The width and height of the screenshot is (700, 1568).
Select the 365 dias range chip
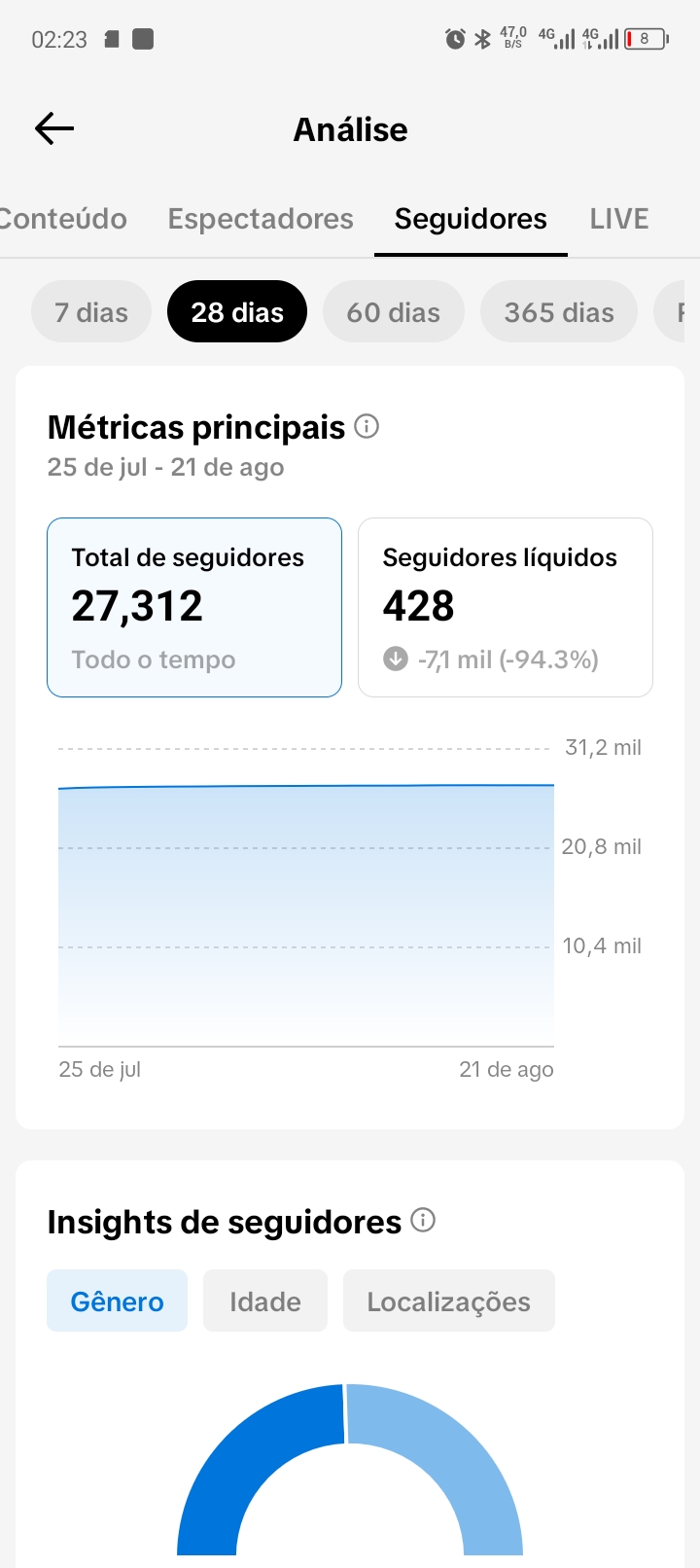[559, 312]
